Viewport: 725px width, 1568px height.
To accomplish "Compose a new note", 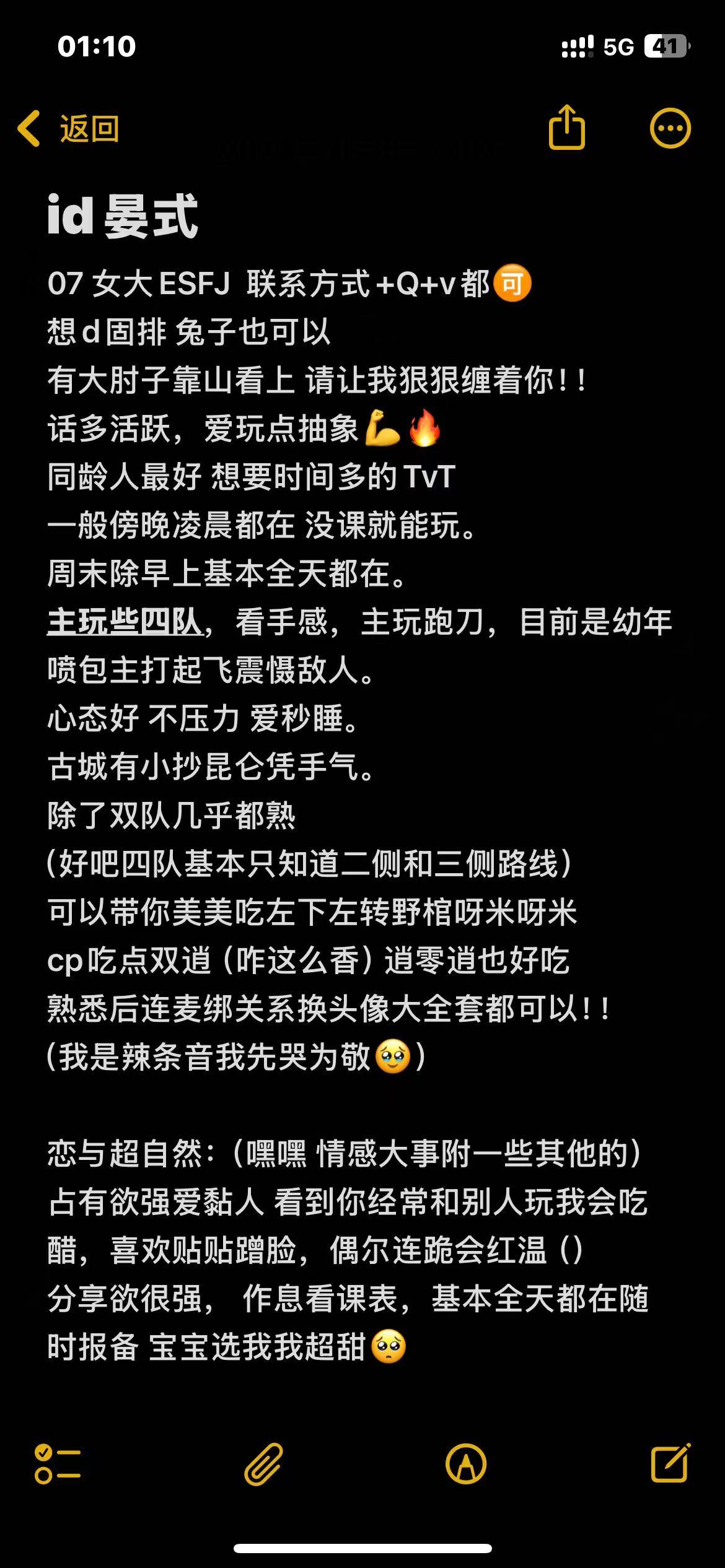I will point(670,1463).
